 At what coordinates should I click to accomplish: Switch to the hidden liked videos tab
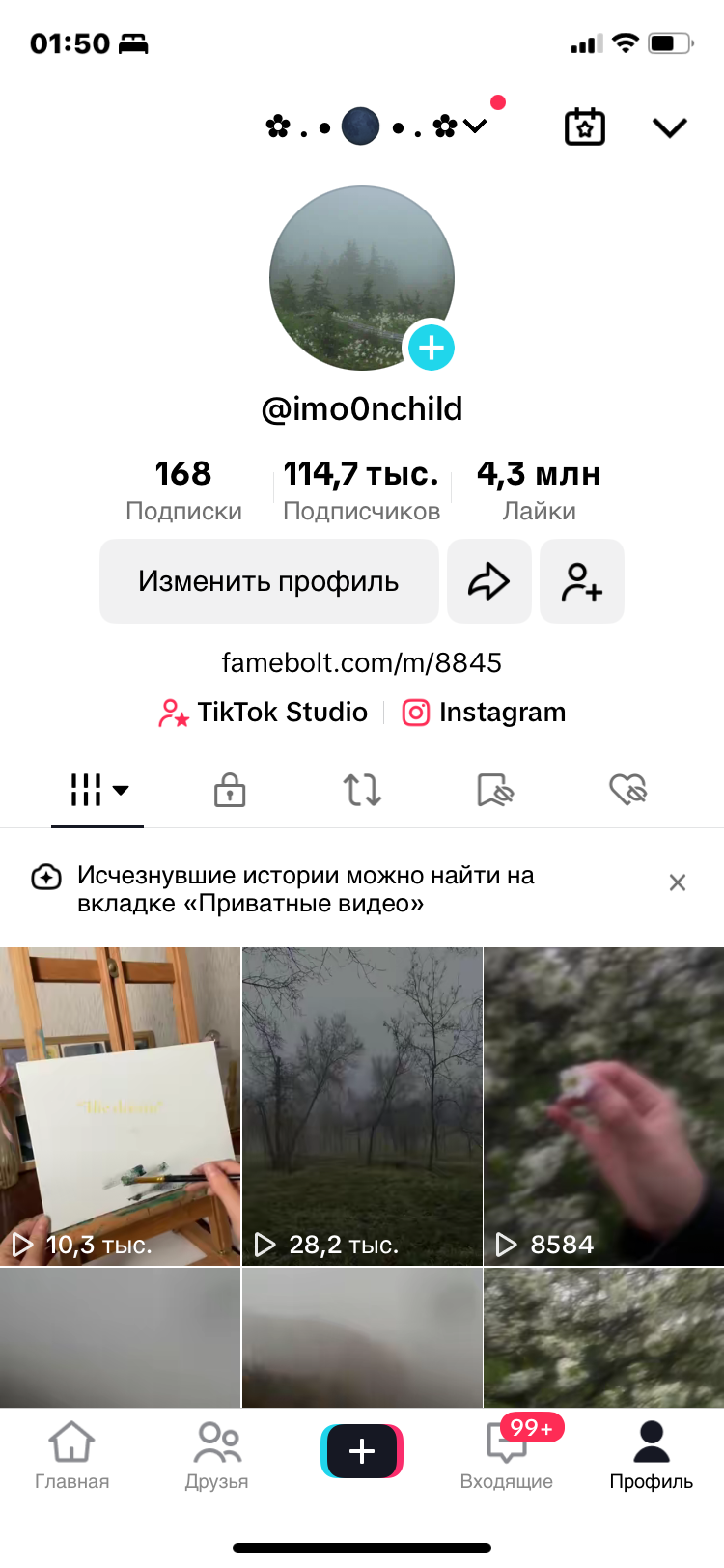(x=628, y=790)
